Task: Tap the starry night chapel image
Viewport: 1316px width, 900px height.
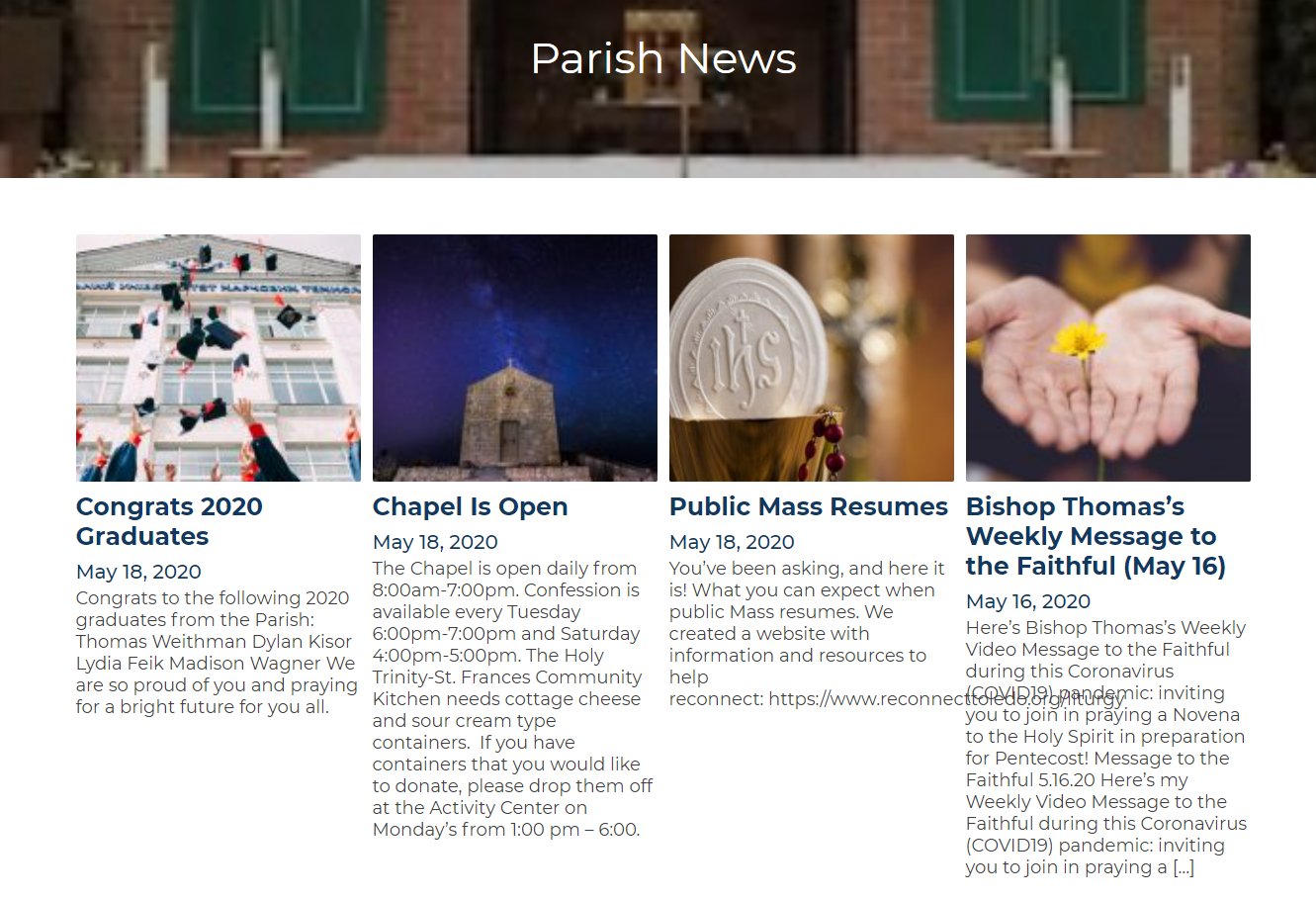Action: click(x=515, y=358)
